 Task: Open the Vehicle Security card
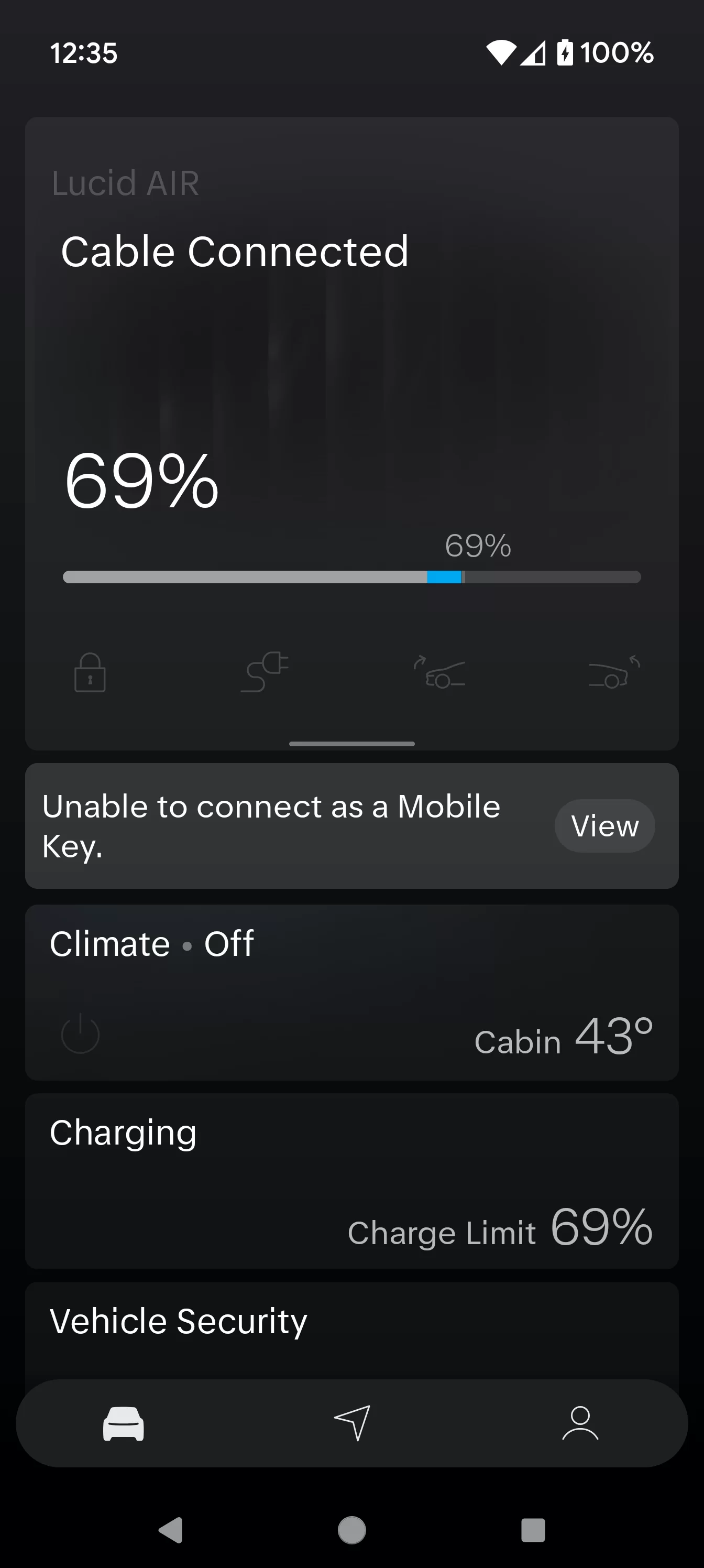coord(351,1331)
